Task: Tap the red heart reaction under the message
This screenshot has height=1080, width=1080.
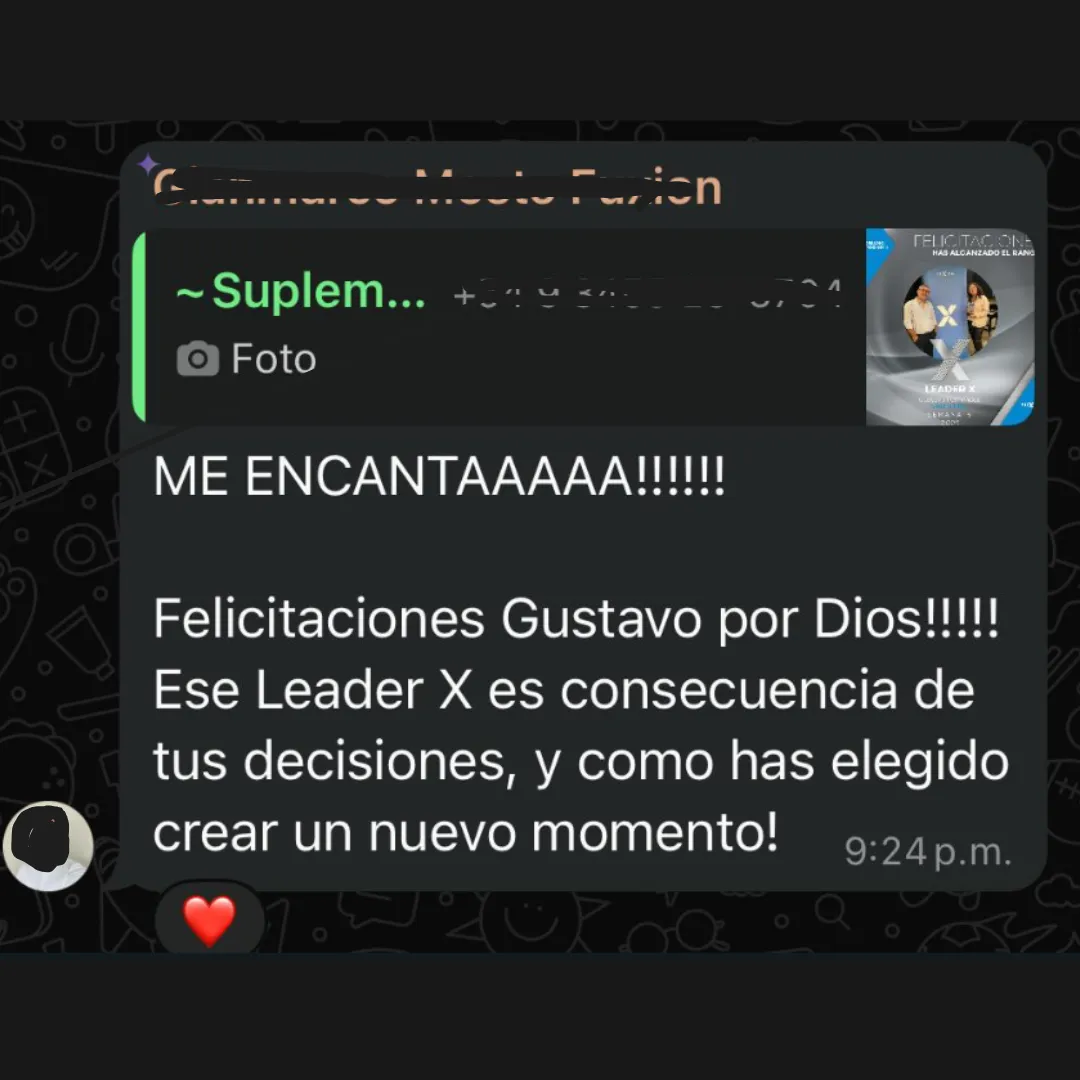Action: [209, 921]
